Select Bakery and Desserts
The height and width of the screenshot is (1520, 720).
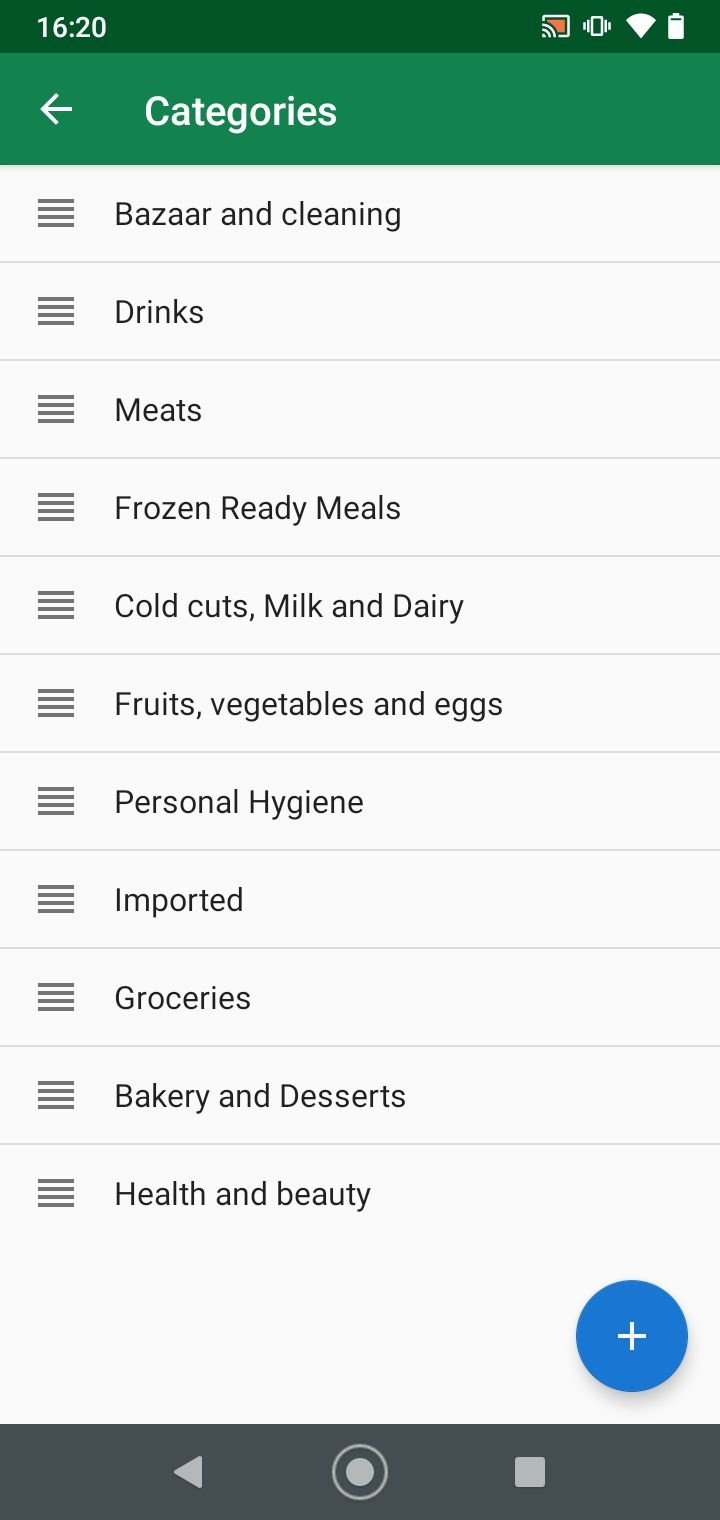pos(360,1096)
